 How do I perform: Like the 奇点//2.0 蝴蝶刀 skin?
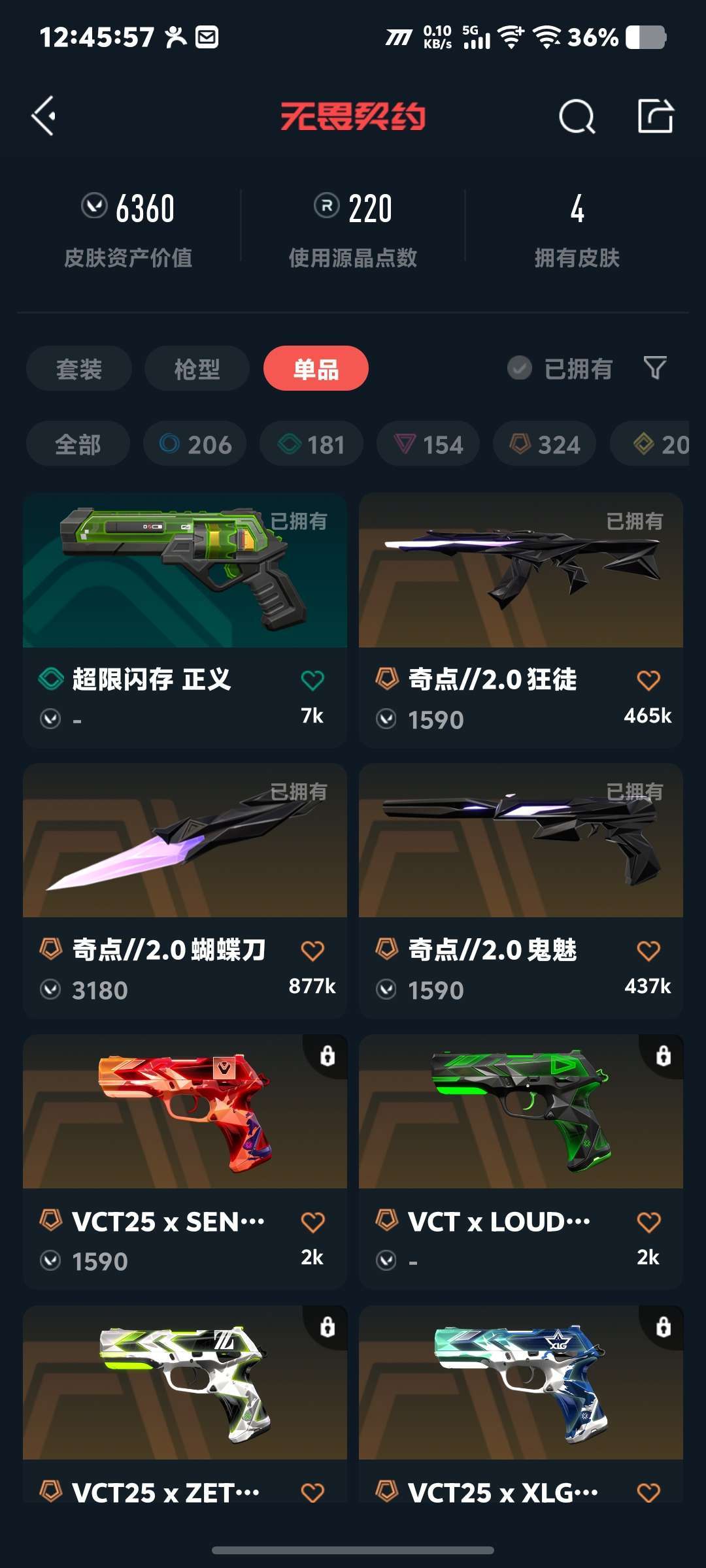[x=312, y=951]
